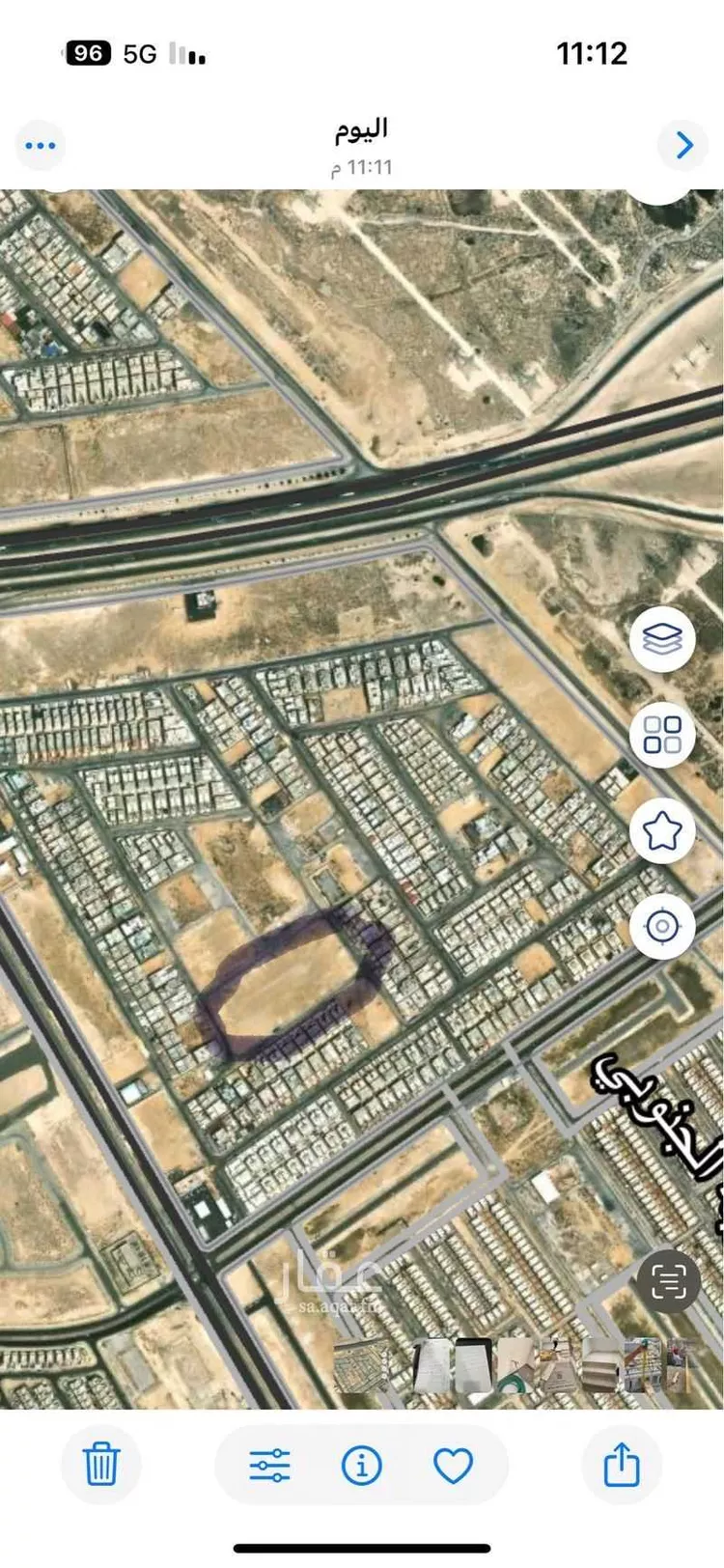
Task: Share this photo
Action: click(x=622, y=1465)
